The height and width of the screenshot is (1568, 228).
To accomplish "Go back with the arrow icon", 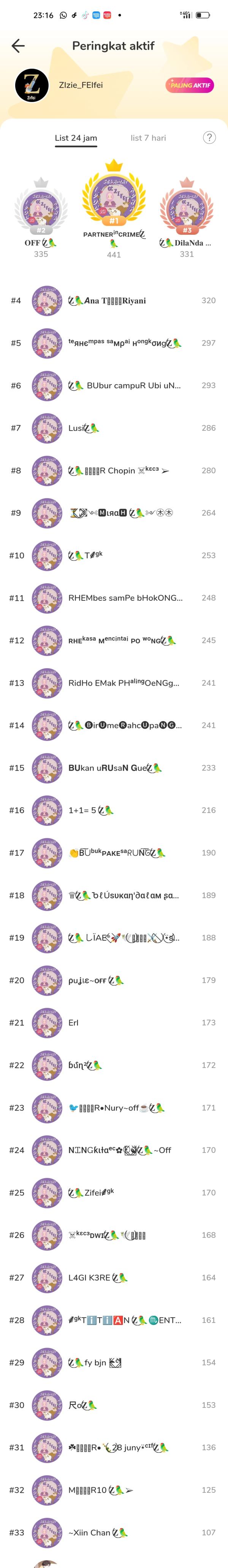I will (x=18, y=46).
